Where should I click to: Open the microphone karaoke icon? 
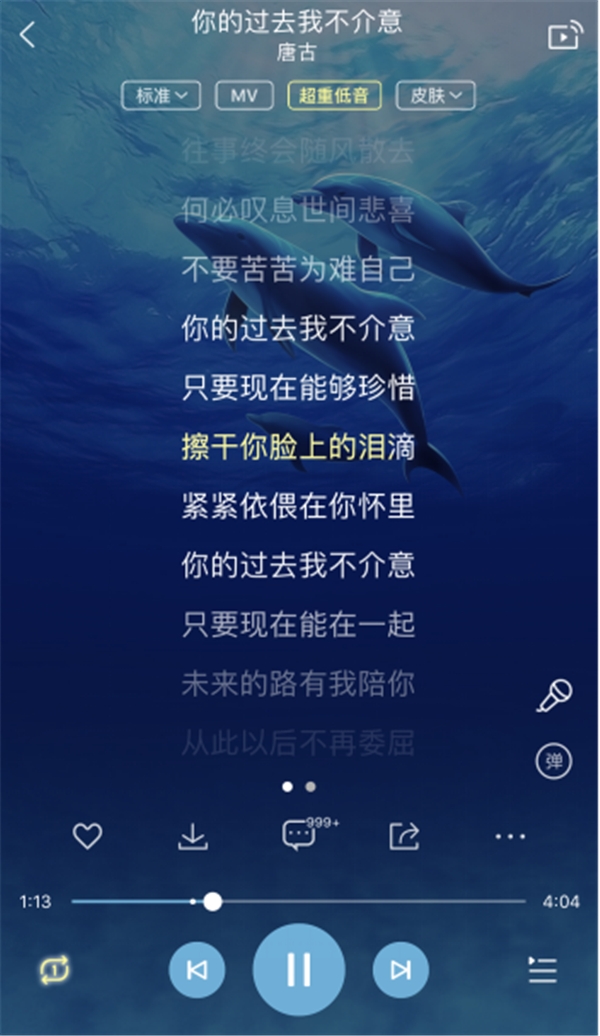554,696
